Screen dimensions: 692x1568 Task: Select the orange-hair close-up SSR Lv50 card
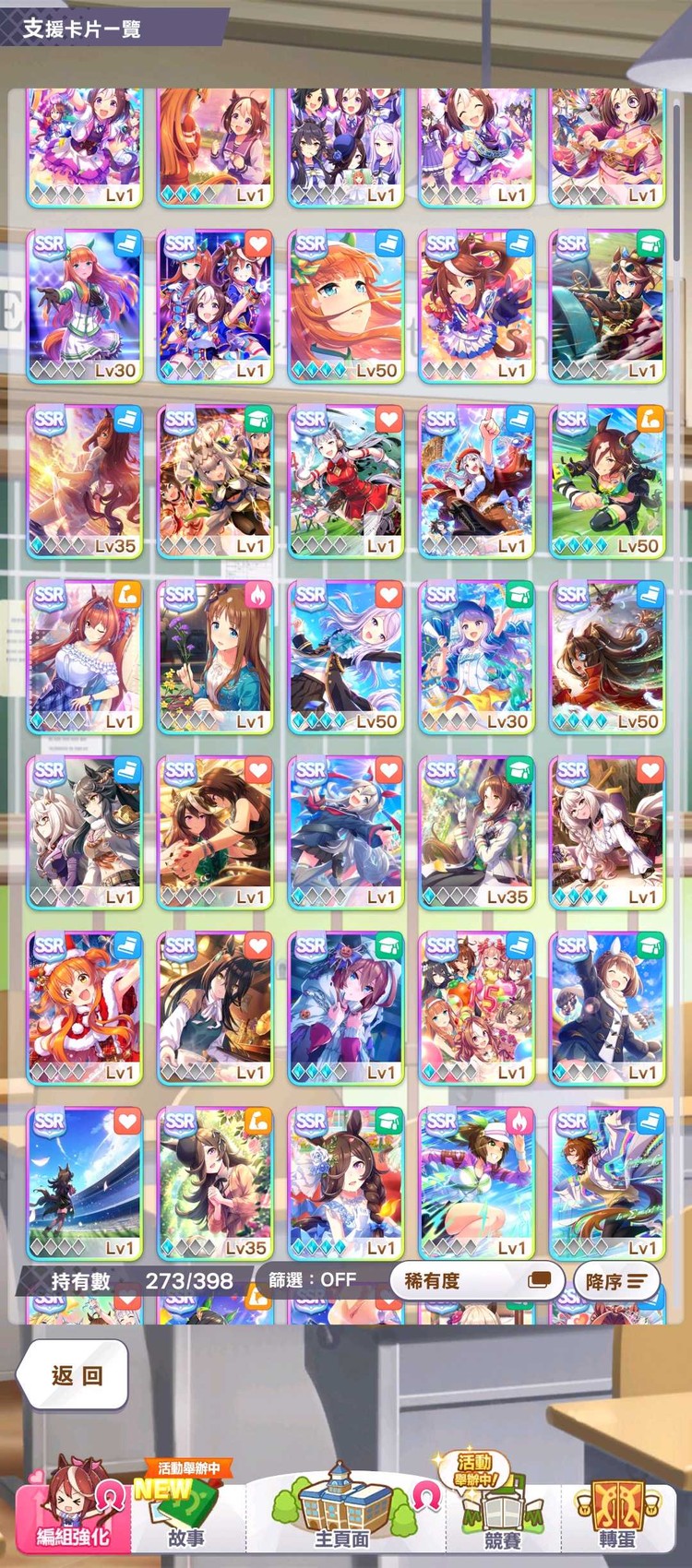click(346, 306)
